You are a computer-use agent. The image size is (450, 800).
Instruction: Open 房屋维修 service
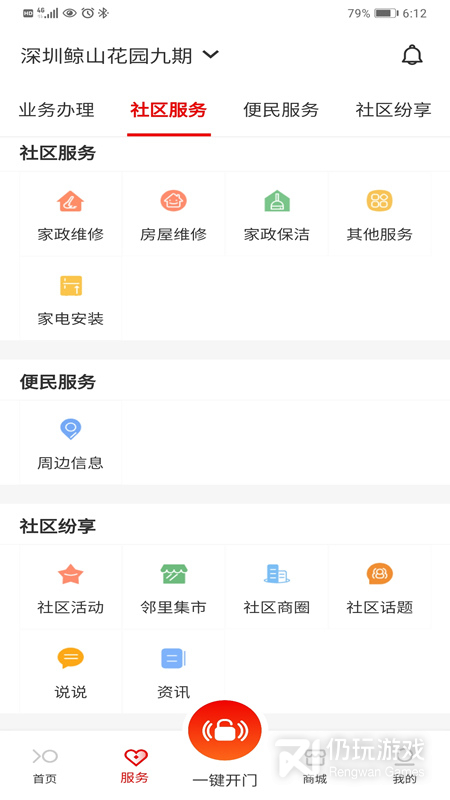(x=173, y=214)
